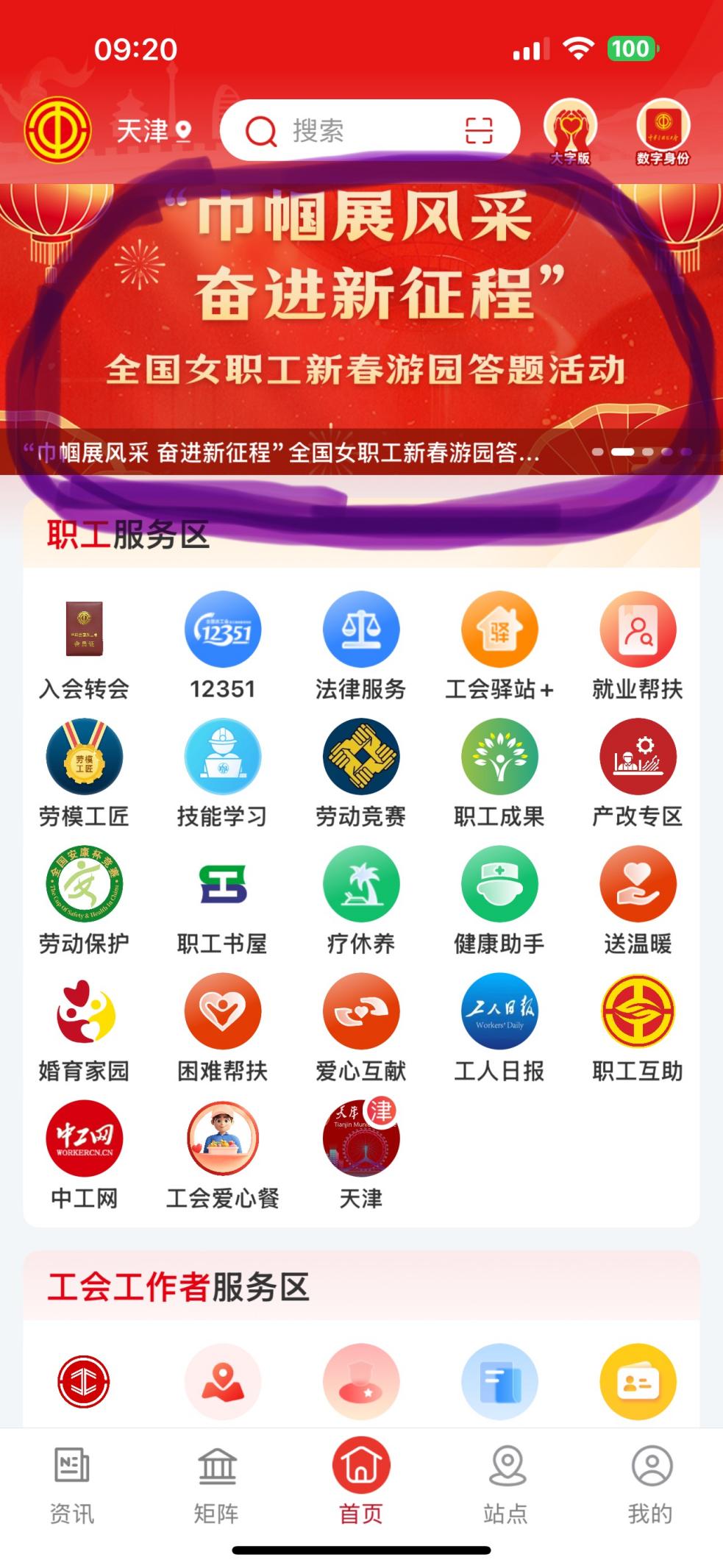Go to the 我的 profile tab
The image size is (723, 1568).
651,1482
